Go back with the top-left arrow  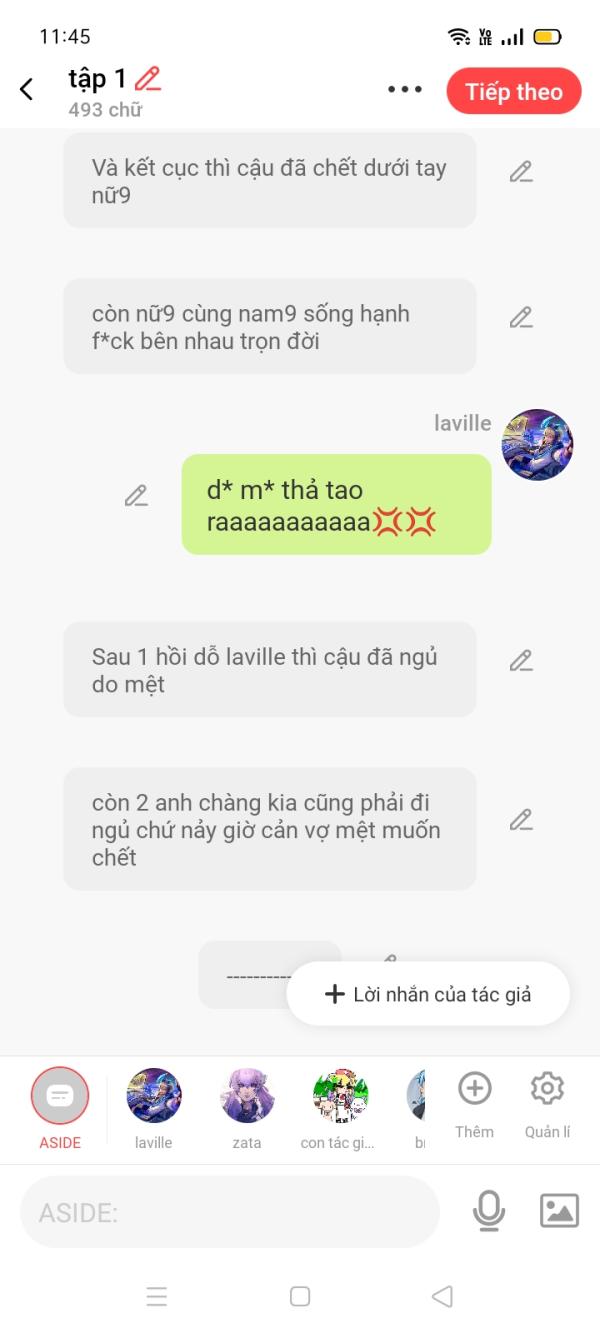27,89
